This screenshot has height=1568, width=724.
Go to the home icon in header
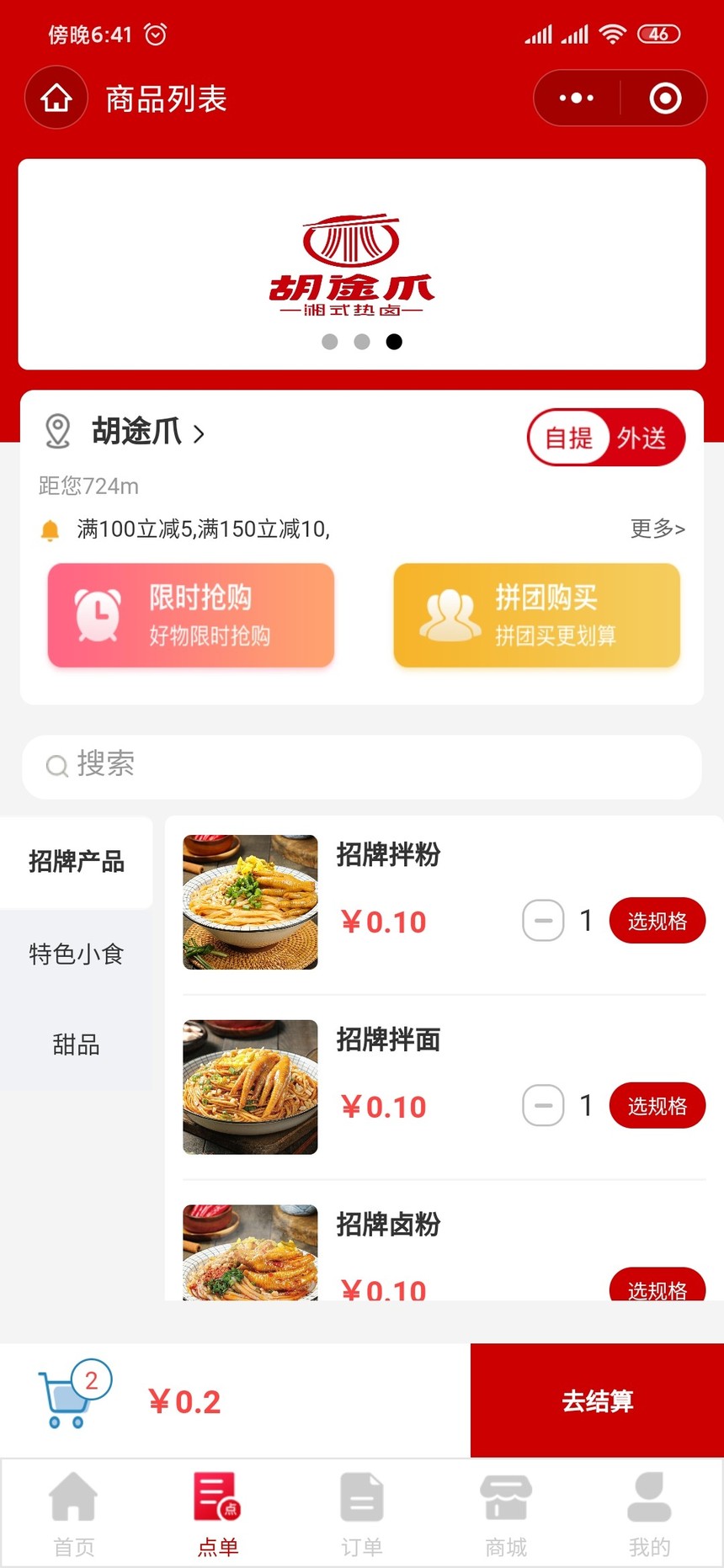(x=56, y=98)
